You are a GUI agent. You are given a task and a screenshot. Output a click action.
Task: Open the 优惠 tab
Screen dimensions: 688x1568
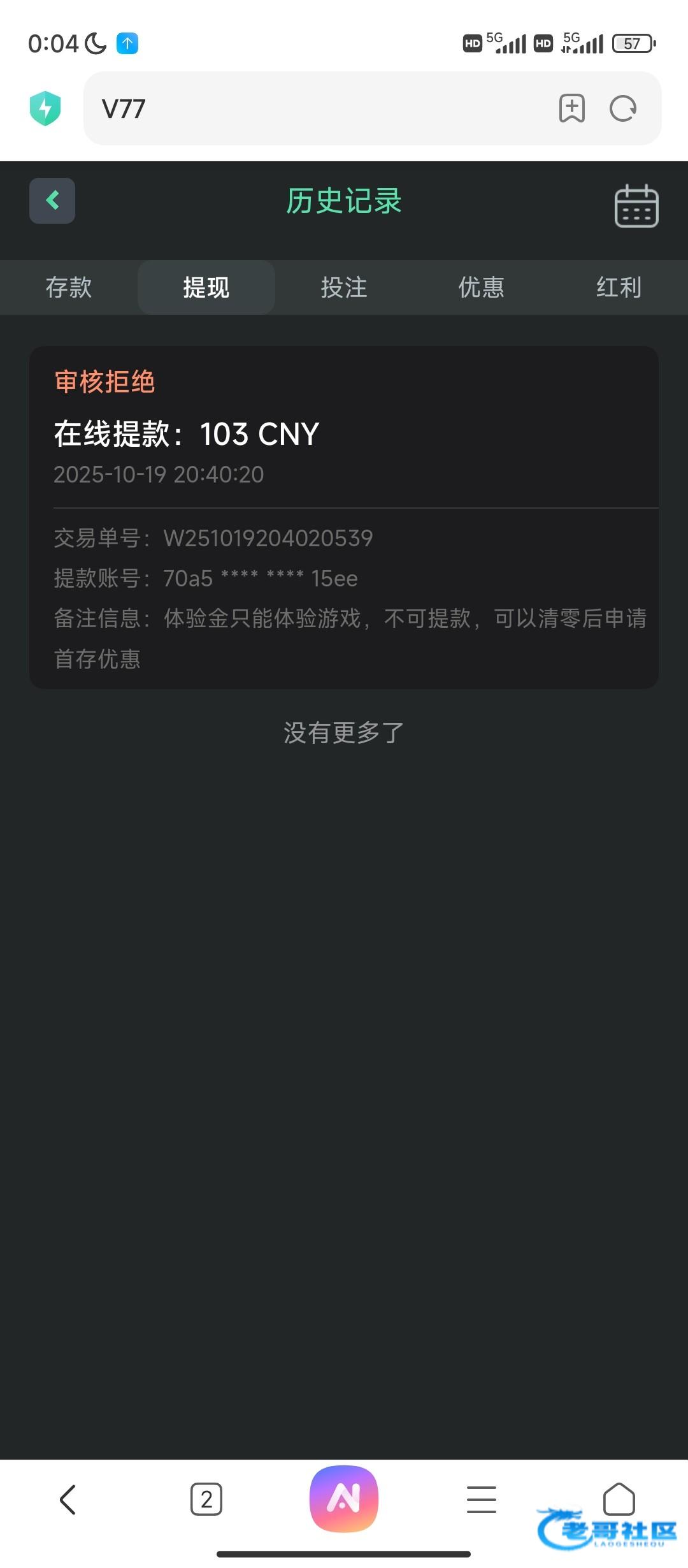pyautogui.click(x=482, y=287)
